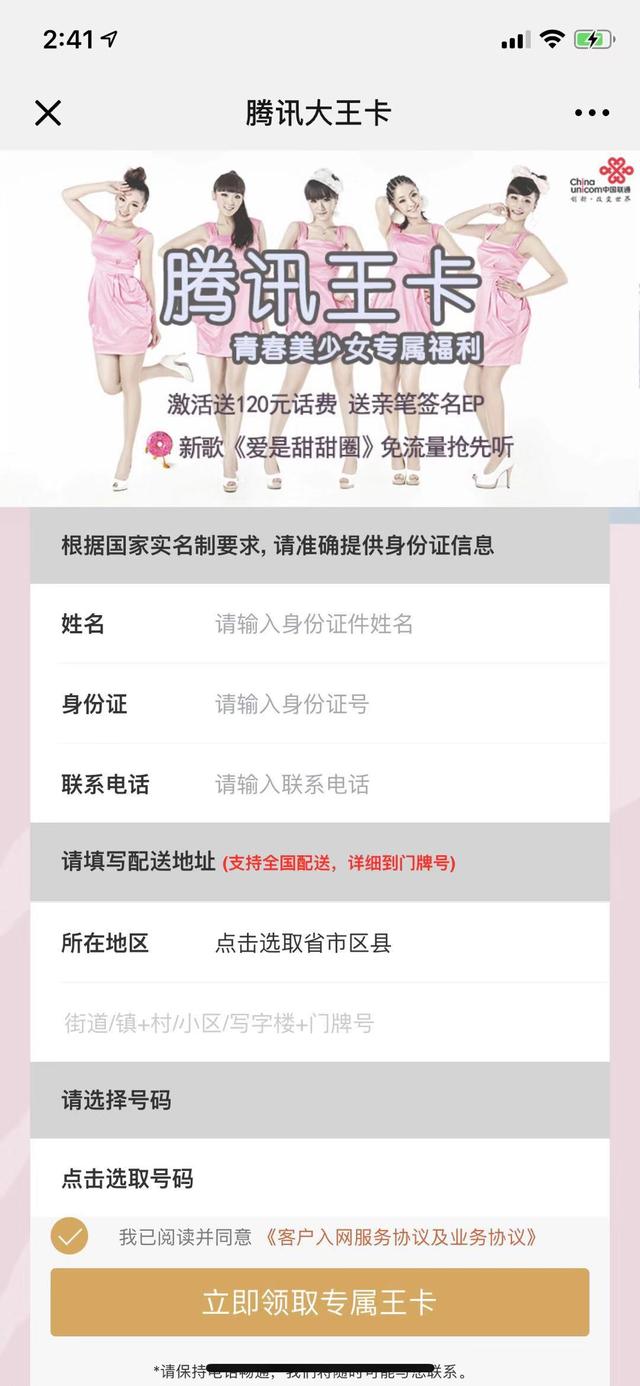640x1386 pixels.
Task: Choose a number via 点击选取号码
Action: tap(128, 1179)
